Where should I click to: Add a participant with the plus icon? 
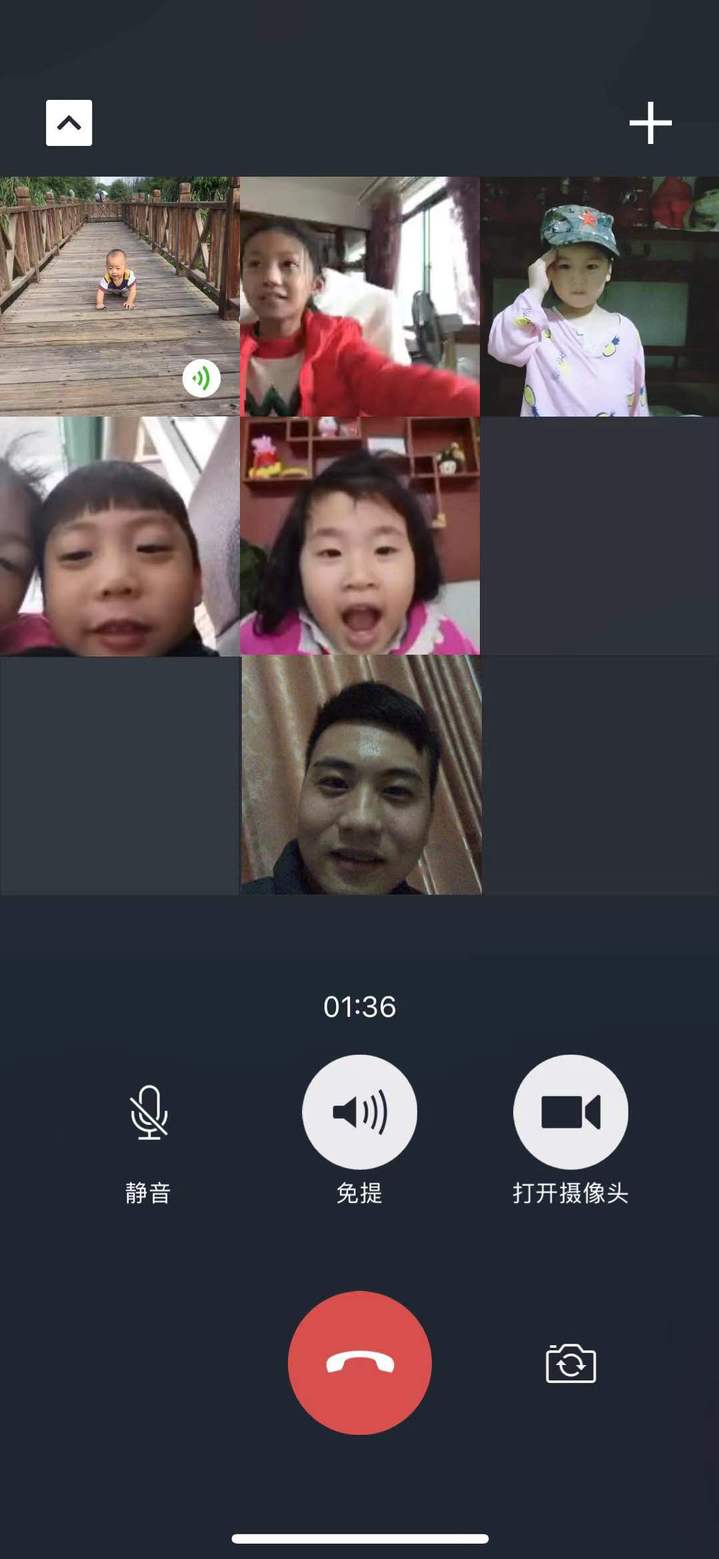click(x=650, y=123)
